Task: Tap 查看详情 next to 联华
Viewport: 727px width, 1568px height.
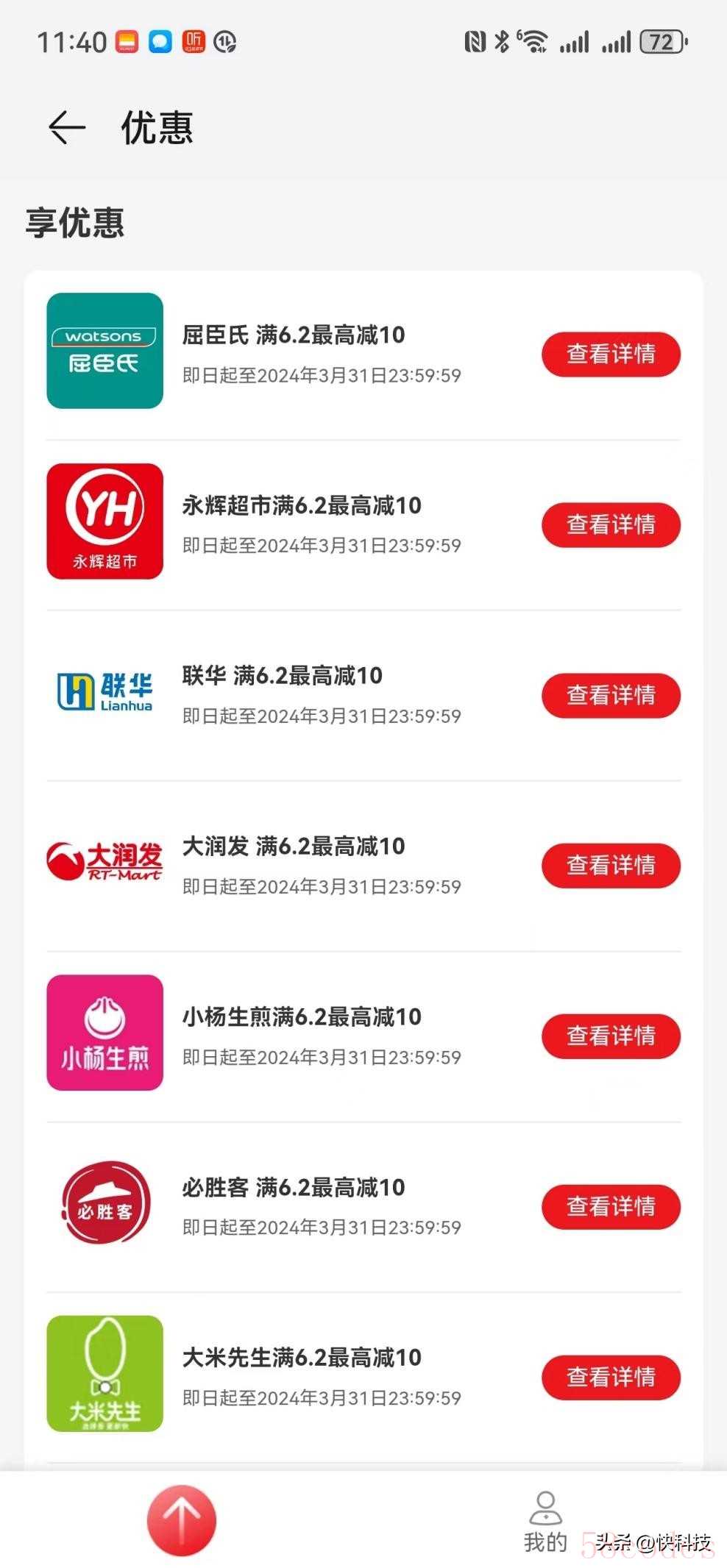Action: click(611, 696)
